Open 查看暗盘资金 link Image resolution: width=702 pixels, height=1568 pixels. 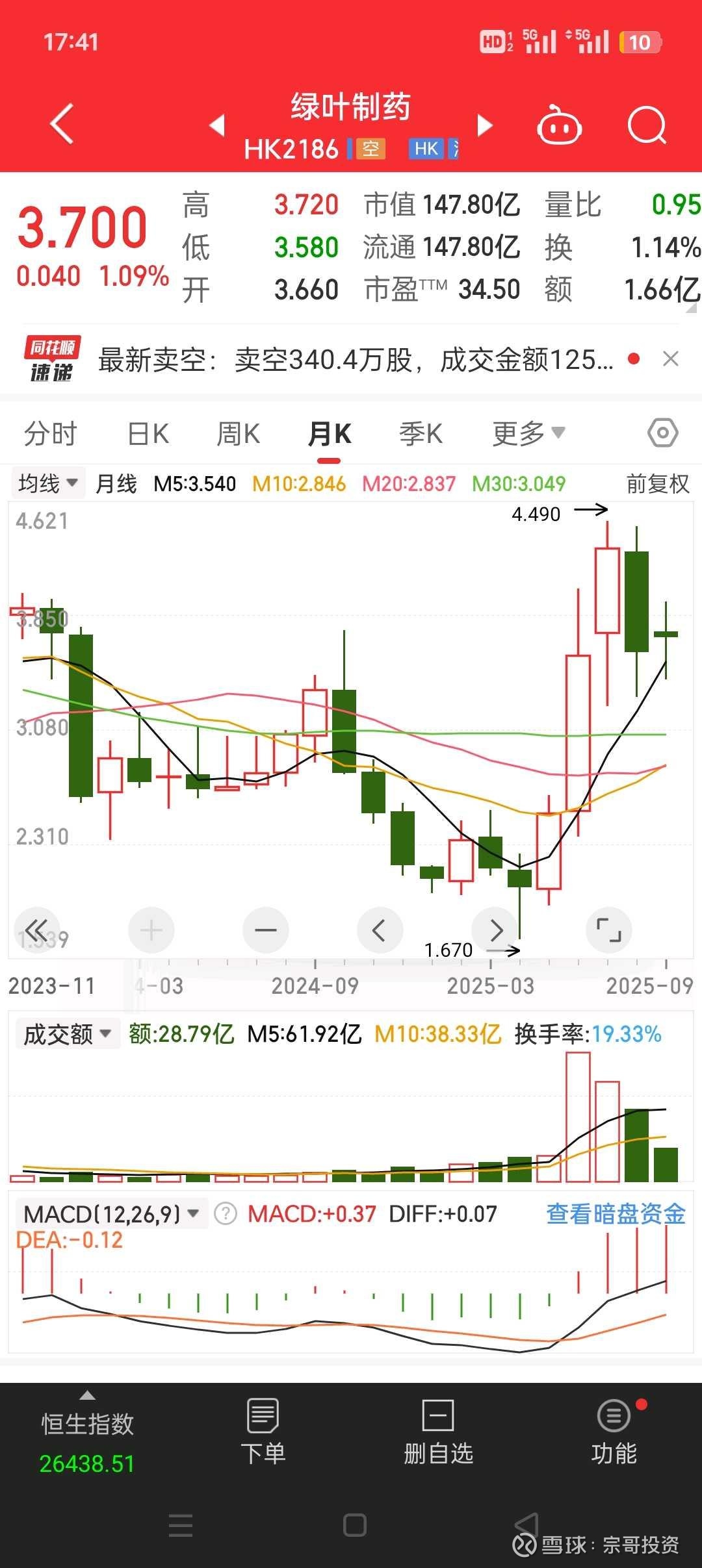click(x=616, y=1213)
